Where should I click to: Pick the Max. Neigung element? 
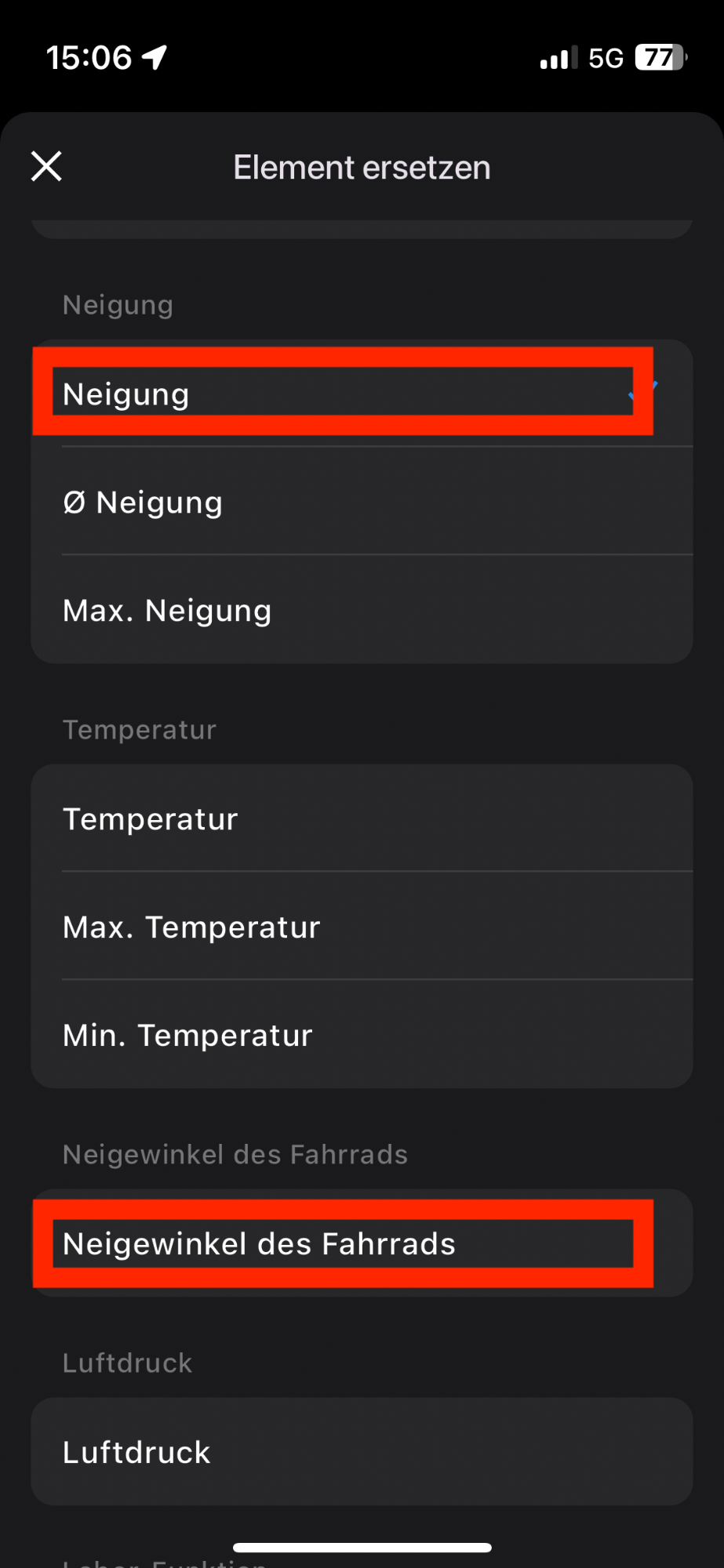(x=361, y=610)
